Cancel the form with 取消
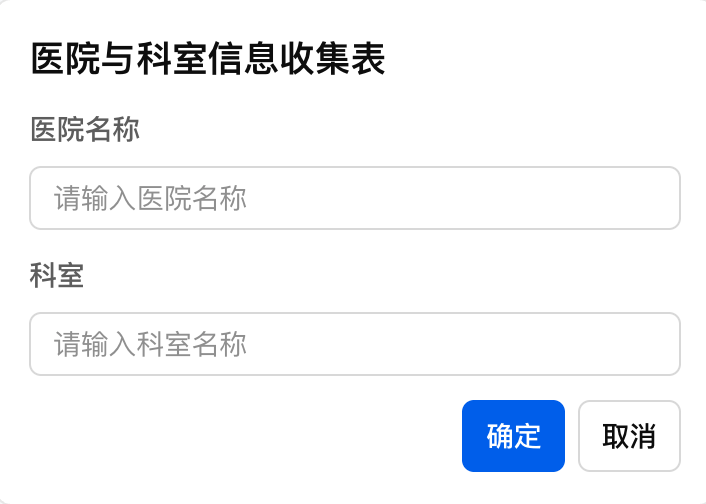 [x=629, y=436]
